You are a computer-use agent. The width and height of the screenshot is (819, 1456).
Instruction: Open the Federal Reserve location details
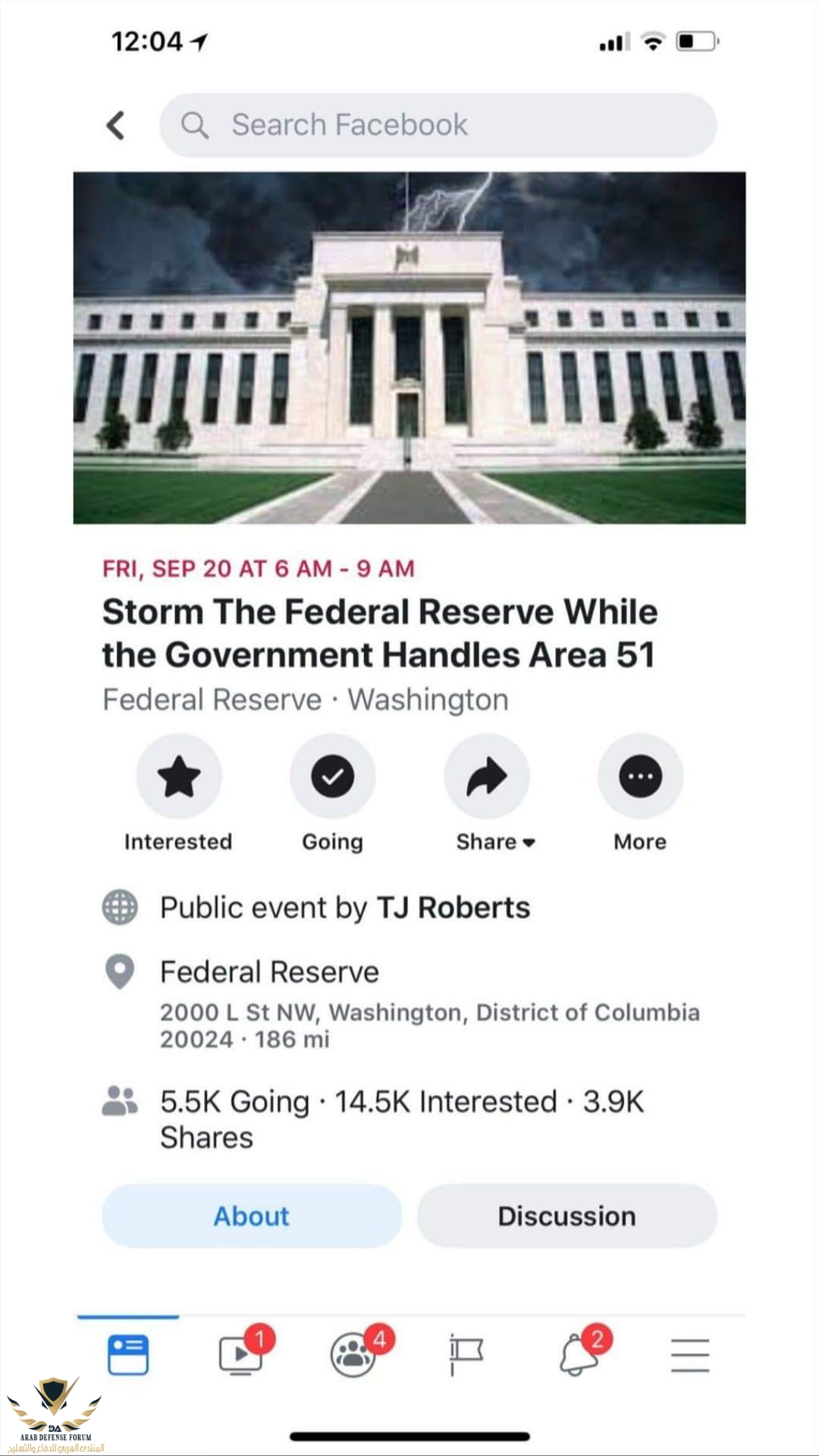pyautogui.click(x=269, y=972)
